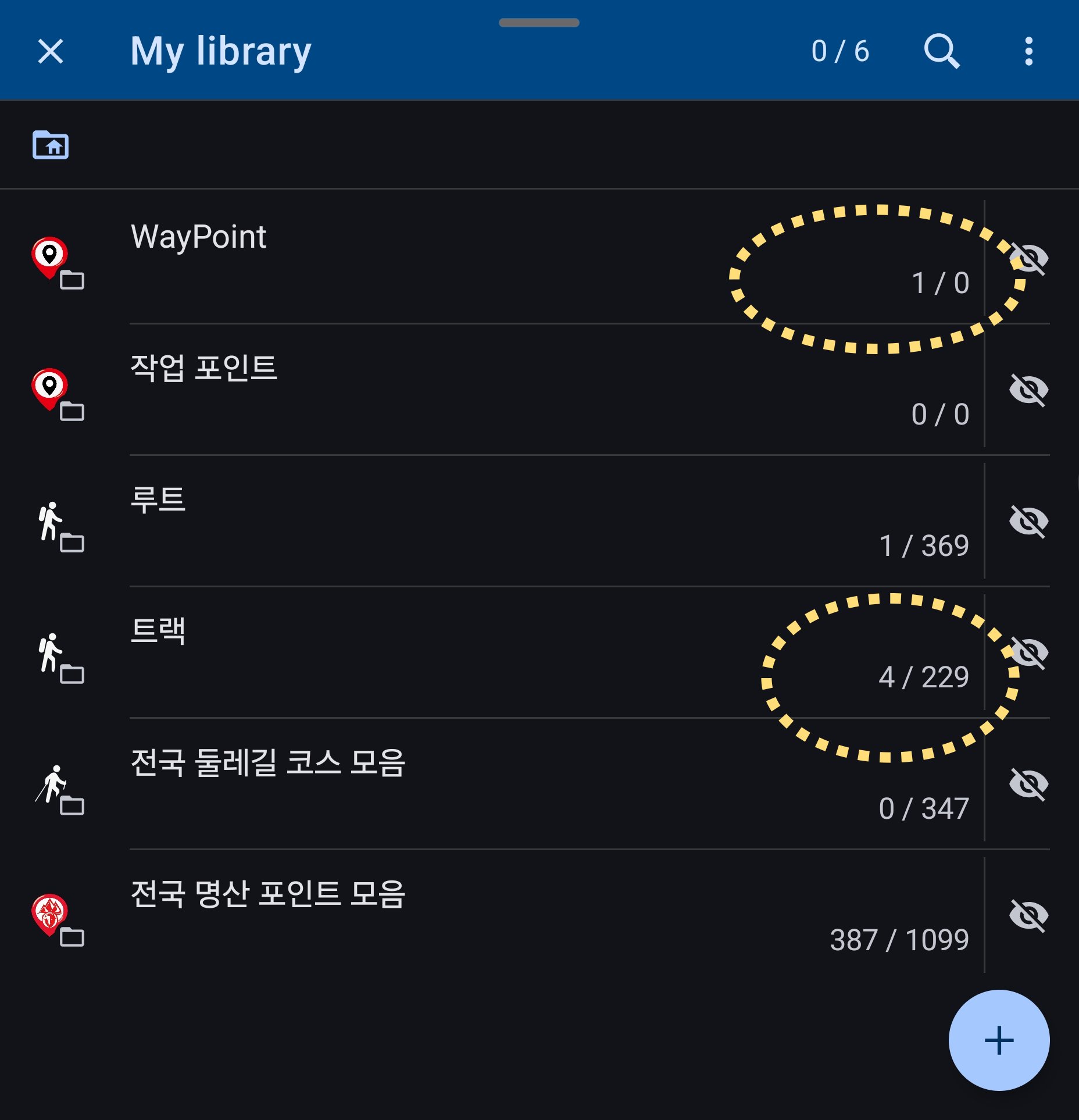Toggle visibility of 전국 둘레길 코스 모음
Viewport: 1079px width, 1120px height.
point(1028,784)
